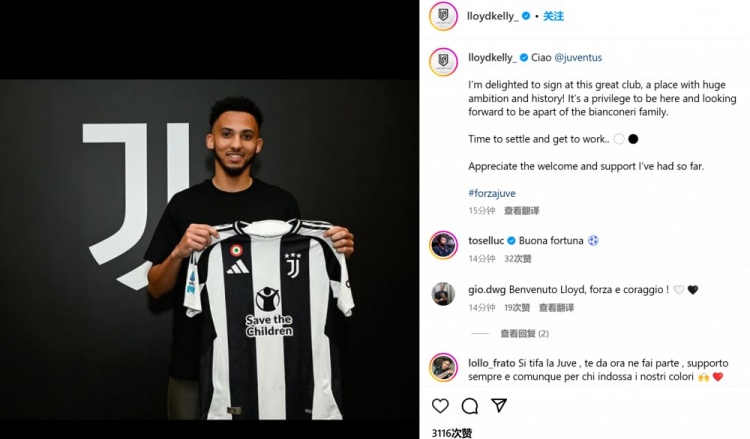Viewport: 750px width, 439px height.
Task: Translate the caption with 查看翻译
Action: [x=521, y=210]
